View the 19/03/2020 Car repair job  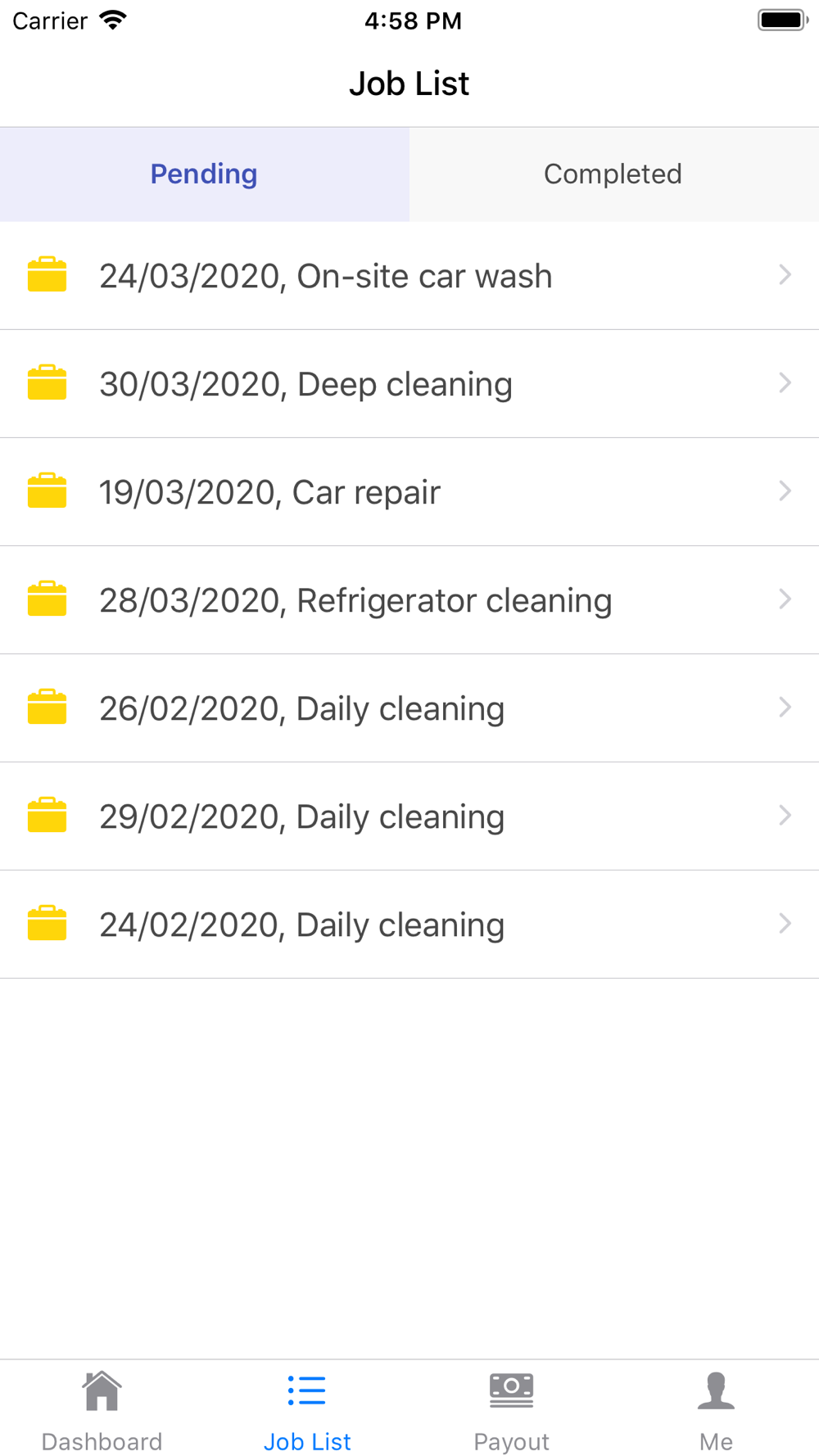[x=409, y=492]
